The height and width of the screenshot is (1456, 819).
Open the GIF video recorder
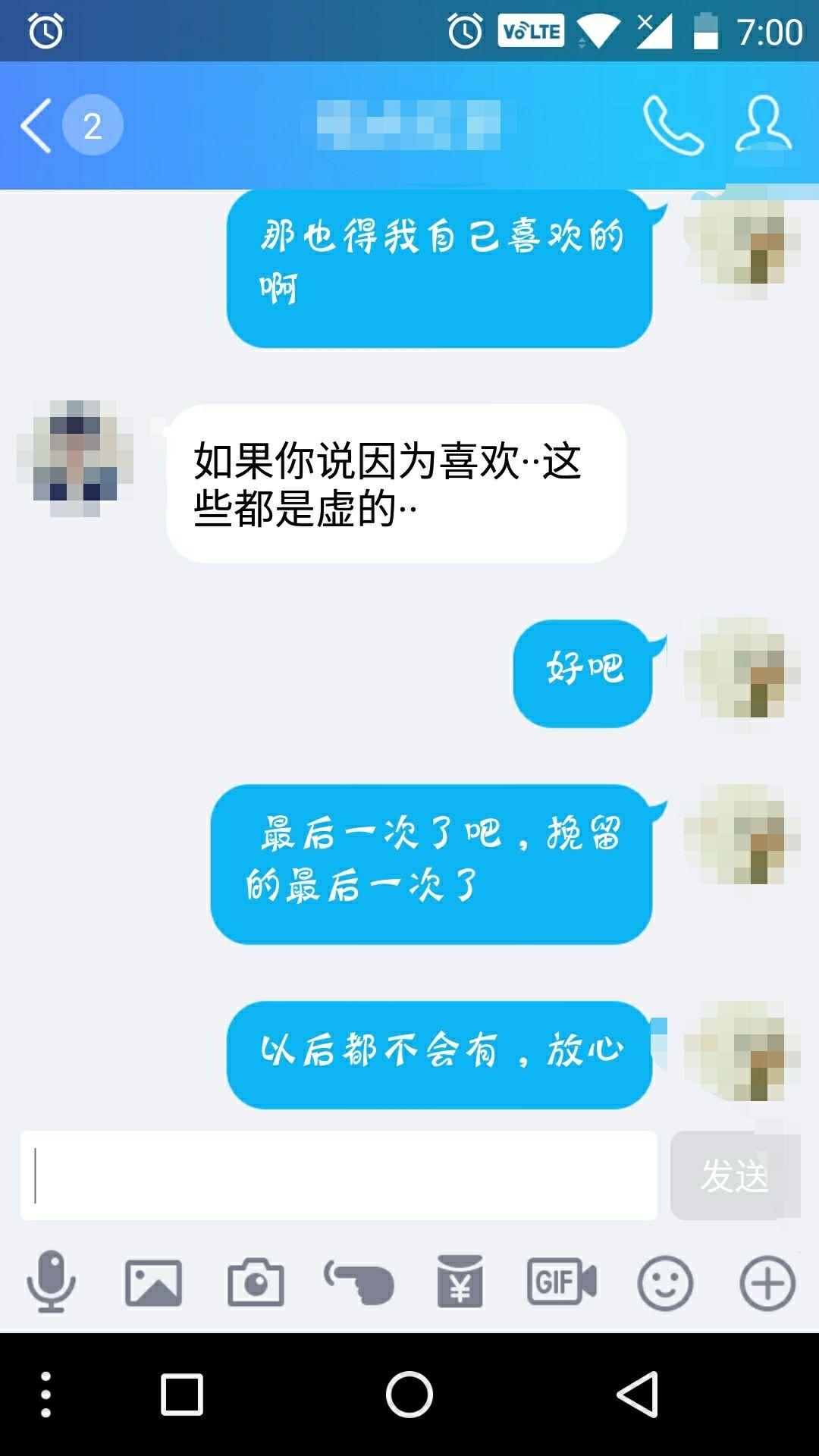(x=562, y=1282)
